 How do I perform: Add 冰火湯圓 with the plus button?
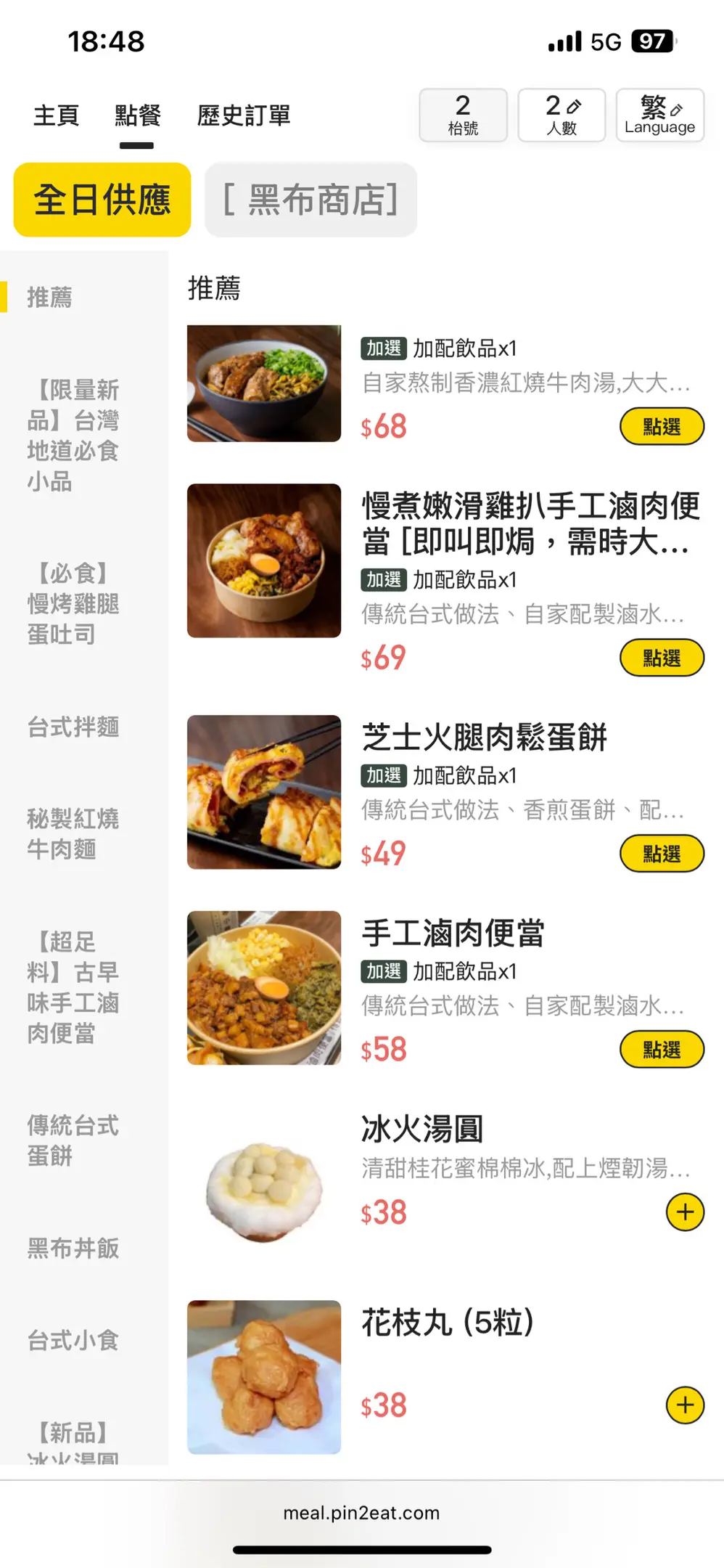(685, 1212)
